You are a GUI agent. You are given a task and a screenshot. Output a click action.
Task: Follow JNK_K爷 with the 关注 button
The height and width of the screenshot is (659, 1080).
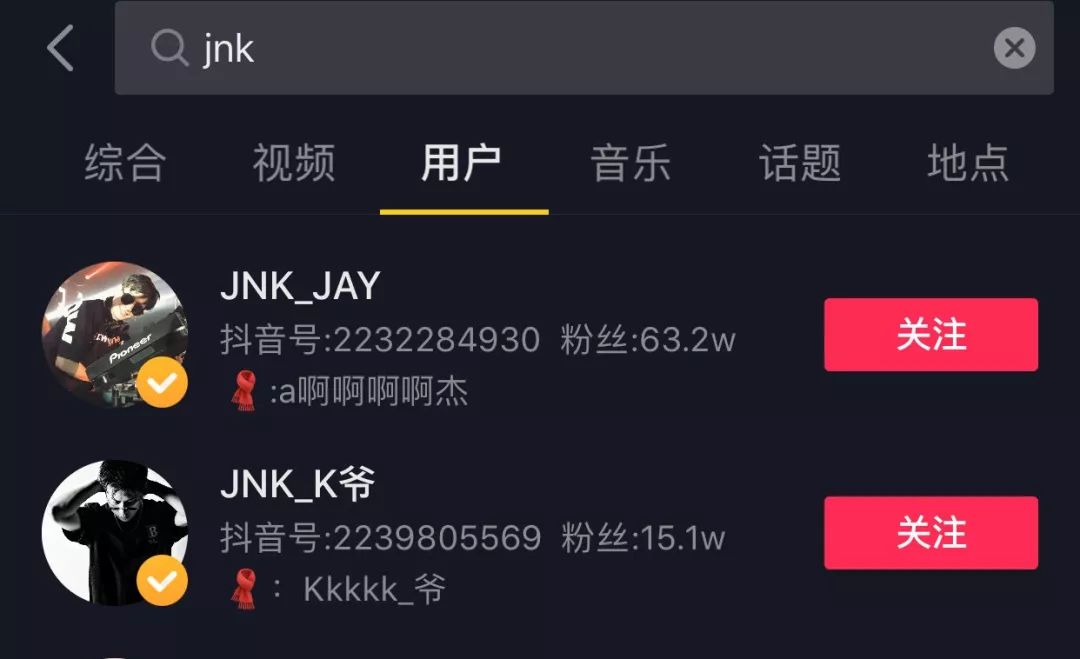[x=930, y=533]
